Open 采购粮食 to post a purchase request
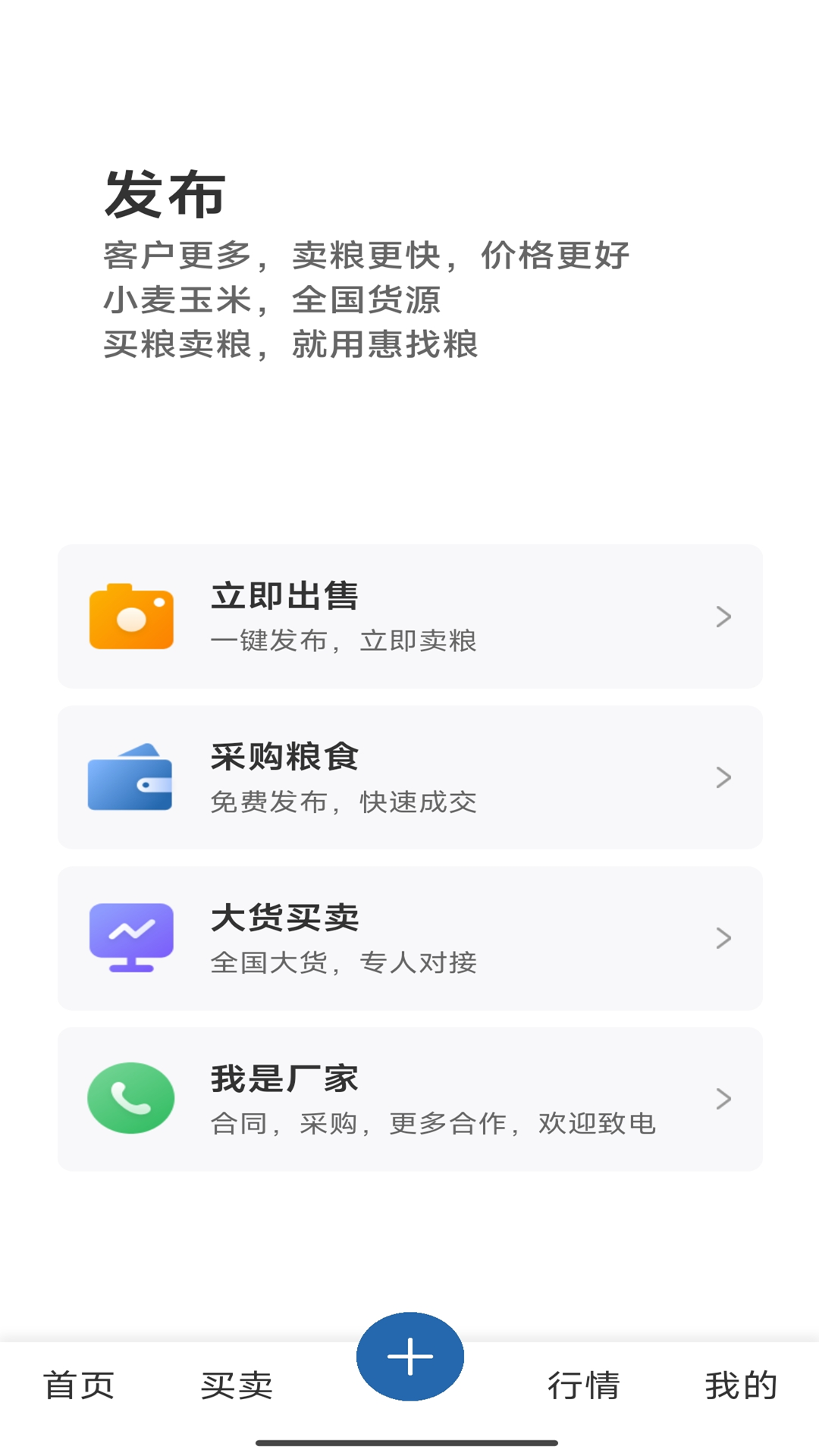819x1456 pixels. click(x=409, y=777)
